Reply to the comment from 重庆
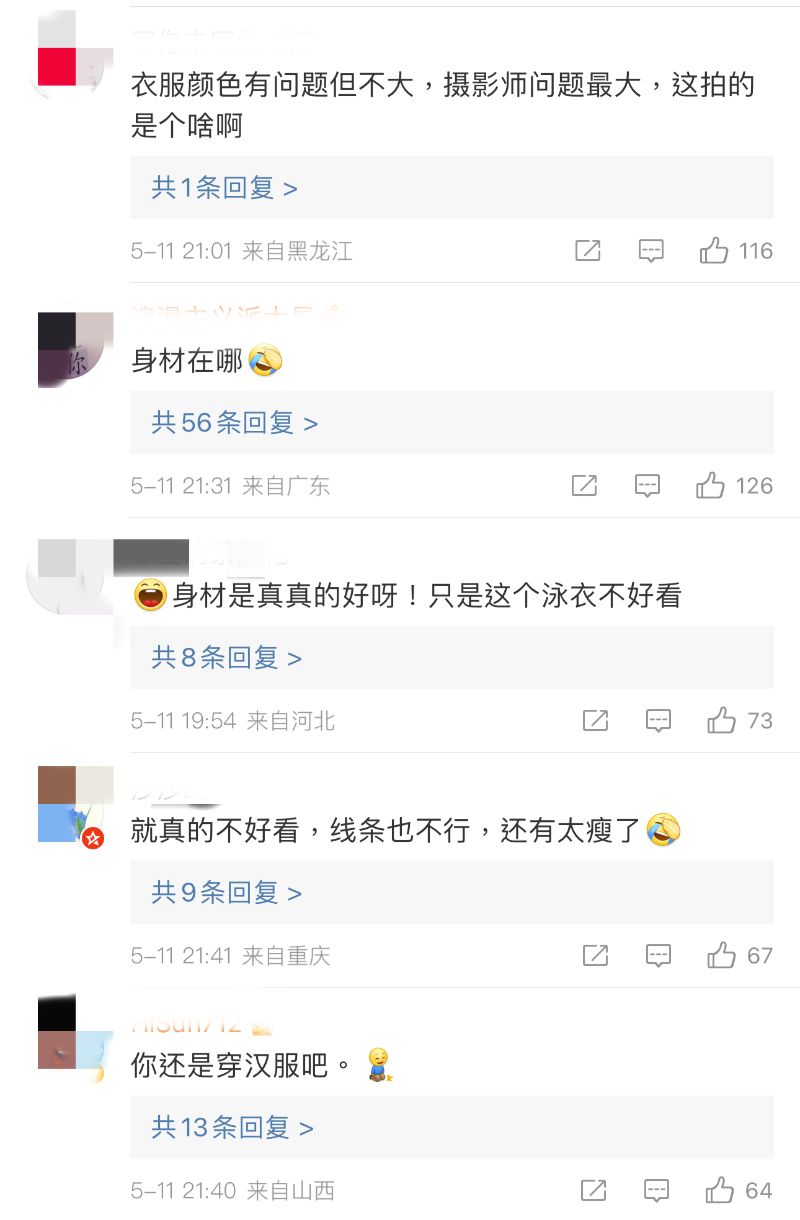800x1220 pixels. 658,956
